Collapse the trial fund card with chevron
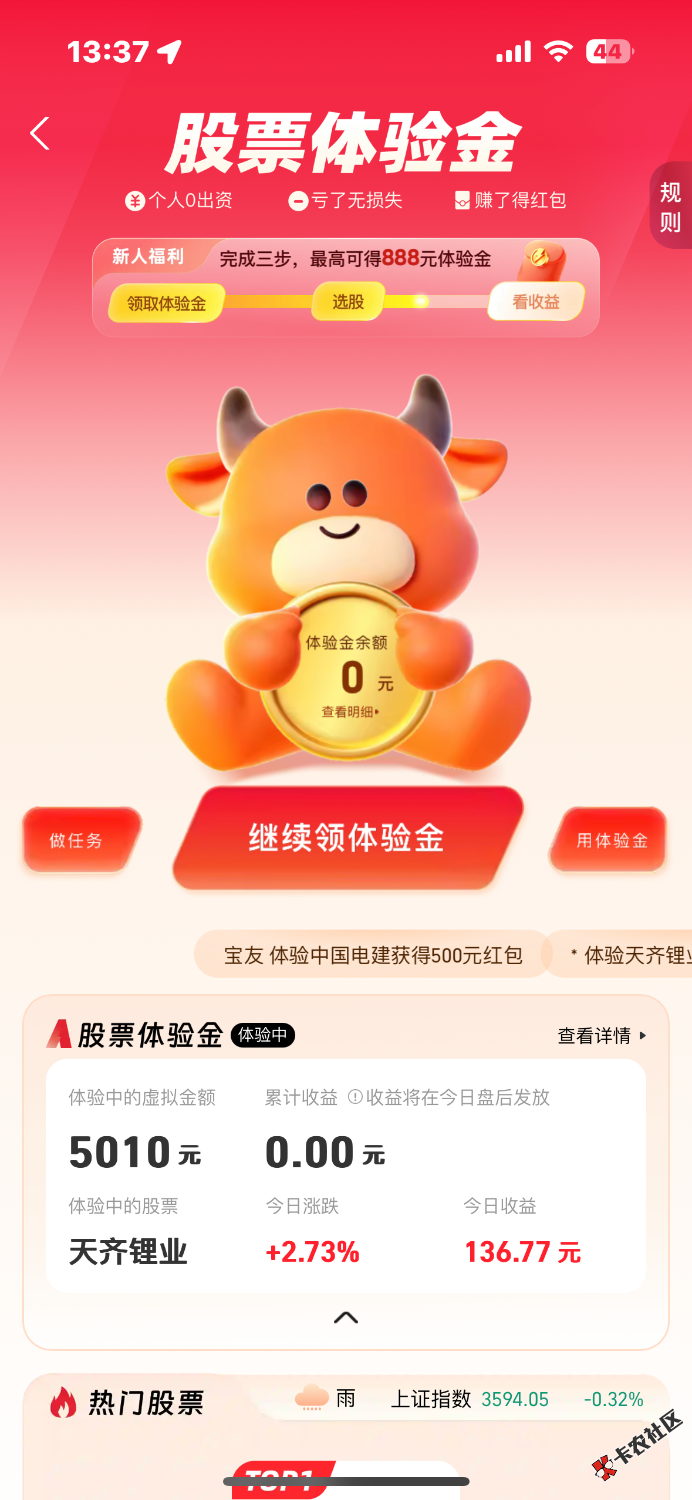The width and height of the screenshot is (692, 1500). coord(346,1317)
